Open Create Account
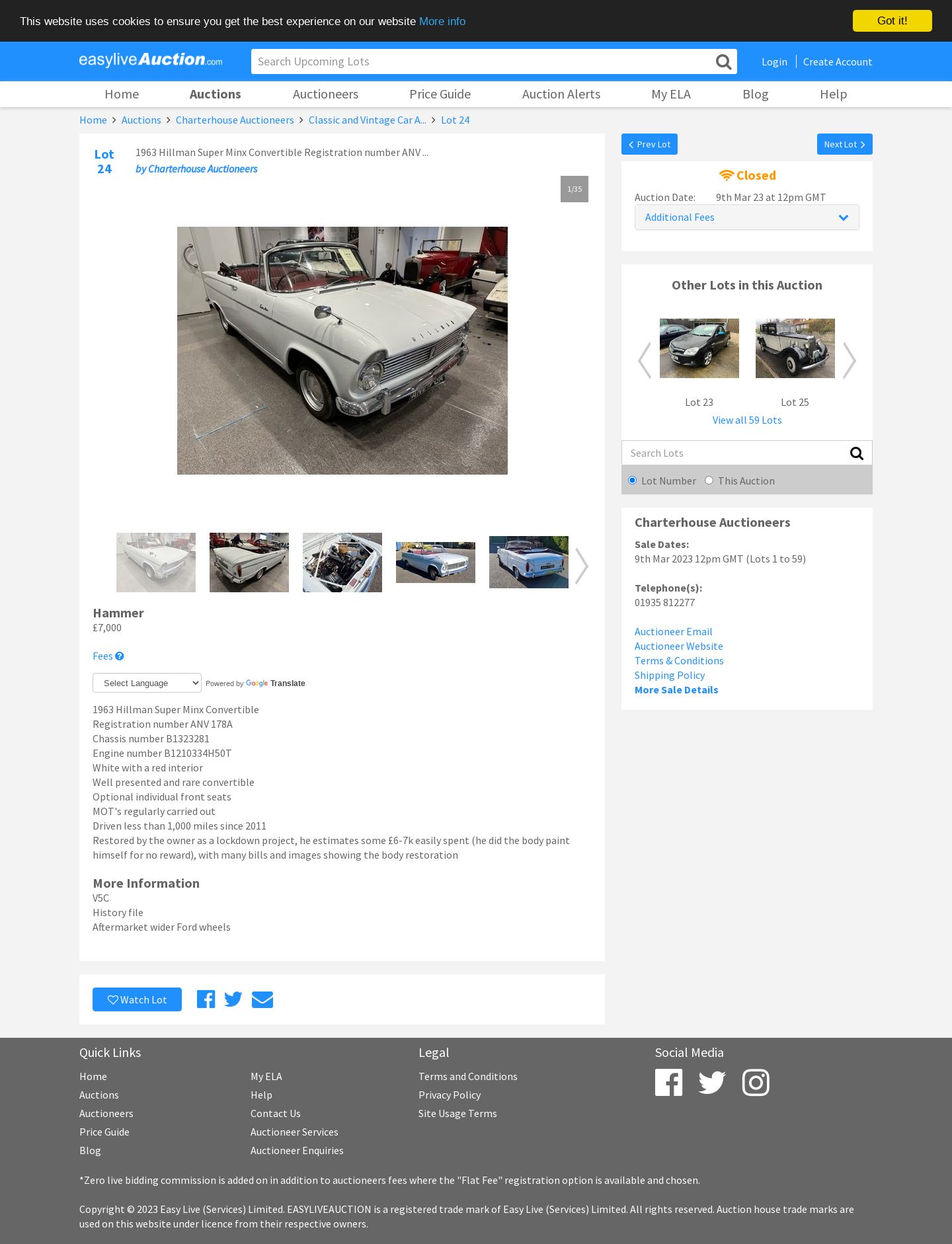This screenshot has height=1244, width=952. 837,61
